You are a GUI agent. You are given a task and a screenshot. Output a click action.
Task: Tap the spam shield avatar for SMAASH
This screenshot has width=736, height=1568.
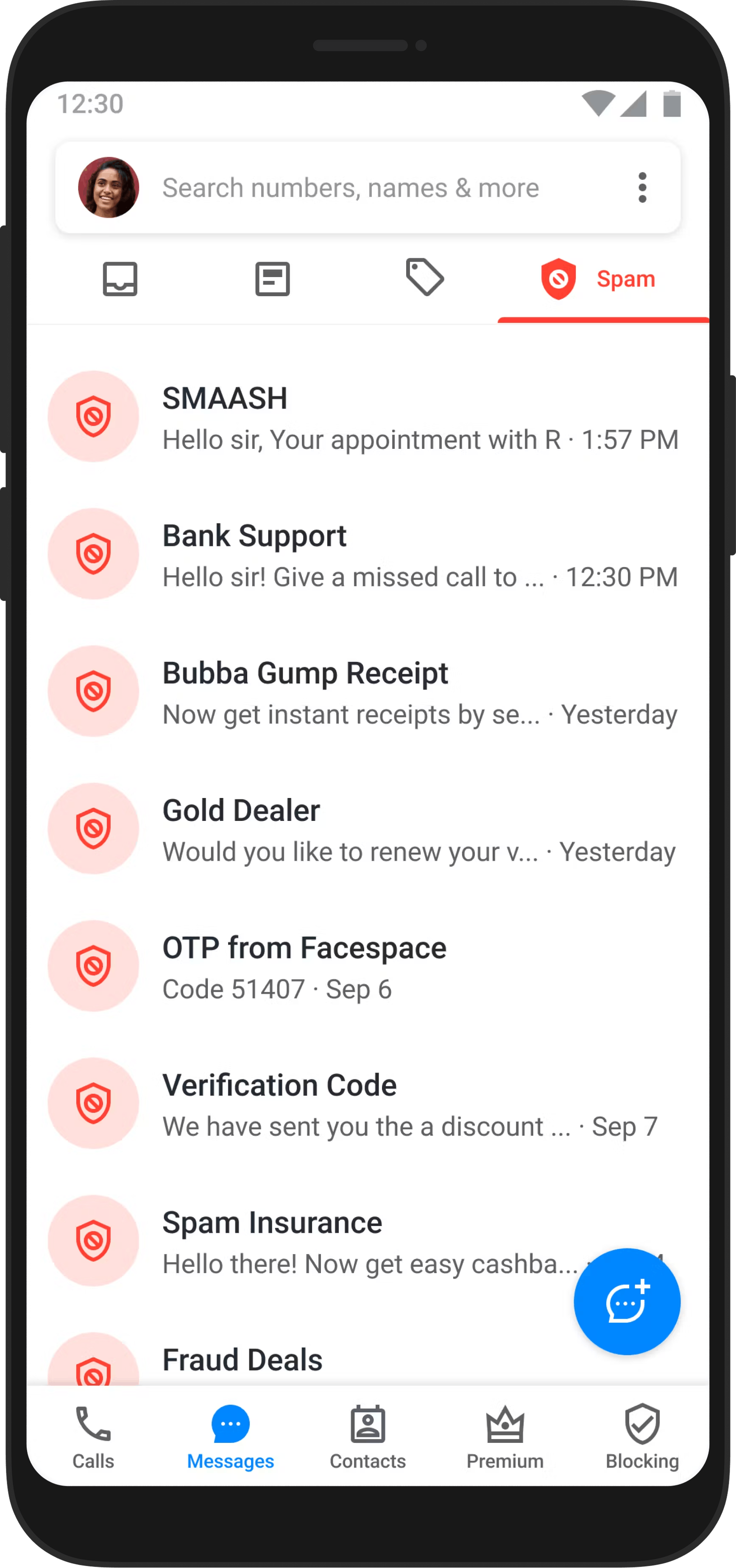click(x=94, y=416)
